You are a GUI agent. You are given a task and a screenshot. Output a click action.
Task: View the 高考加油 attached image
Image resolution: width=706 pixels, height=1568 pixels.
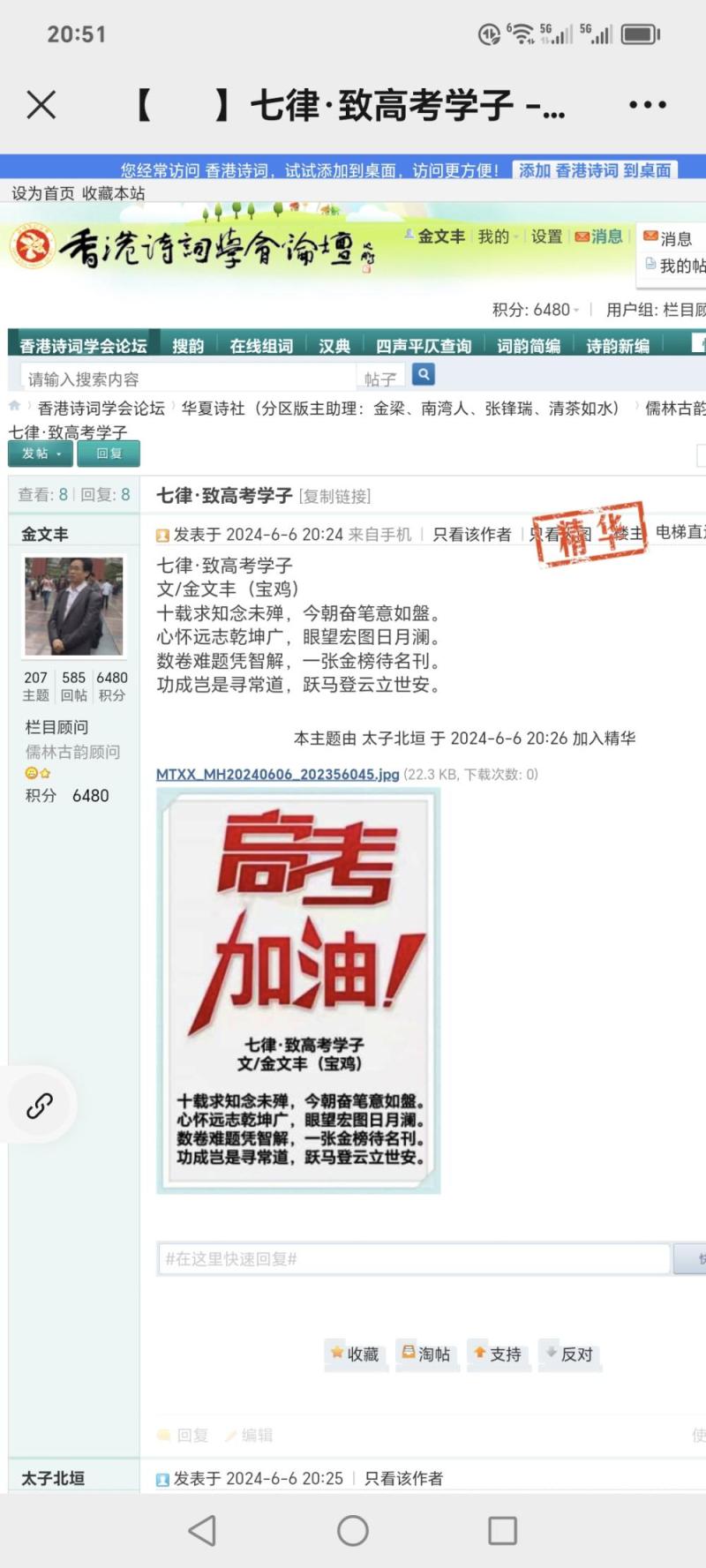point(298,990)
